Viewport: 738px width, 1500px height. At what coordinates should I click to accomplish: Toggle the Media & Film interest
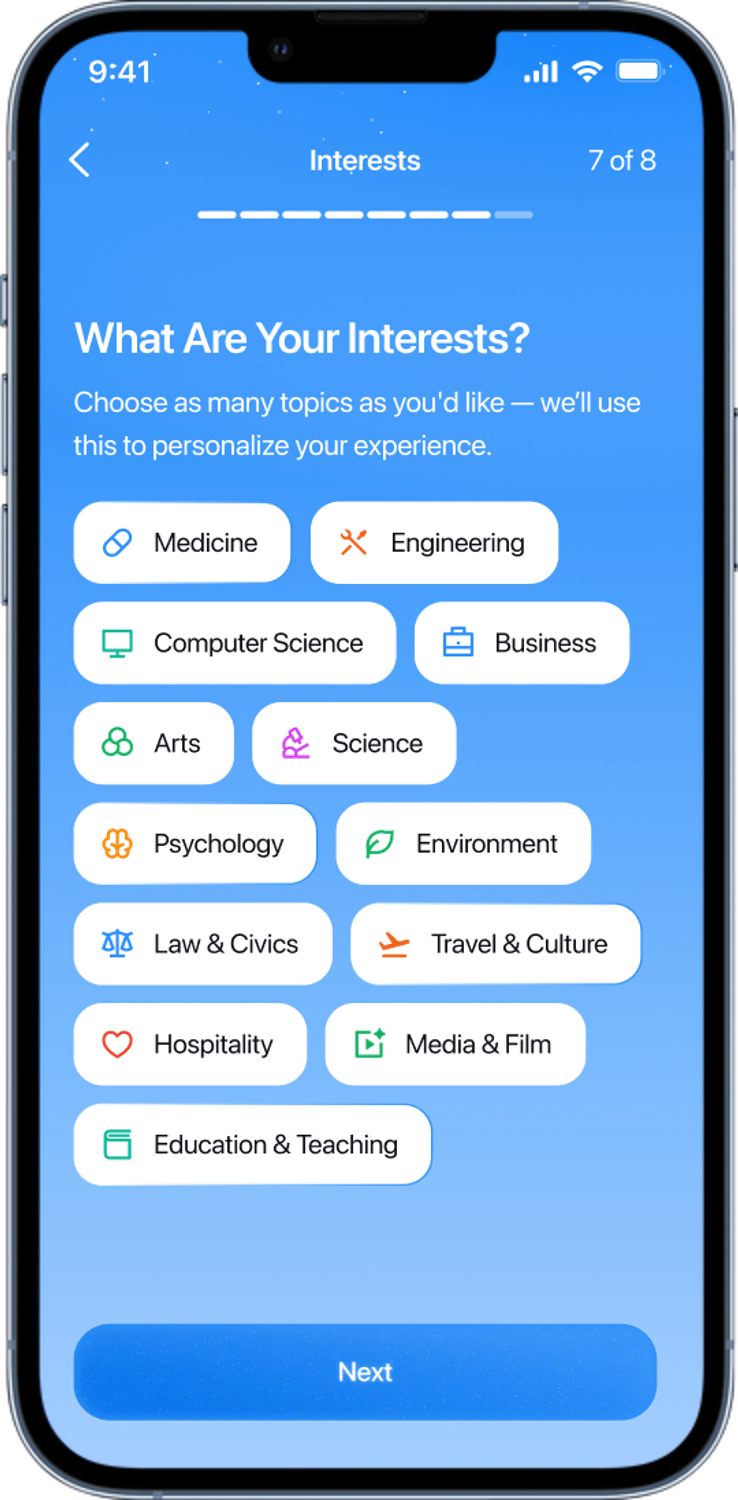pyautogui.click(x=455, y=1043)
